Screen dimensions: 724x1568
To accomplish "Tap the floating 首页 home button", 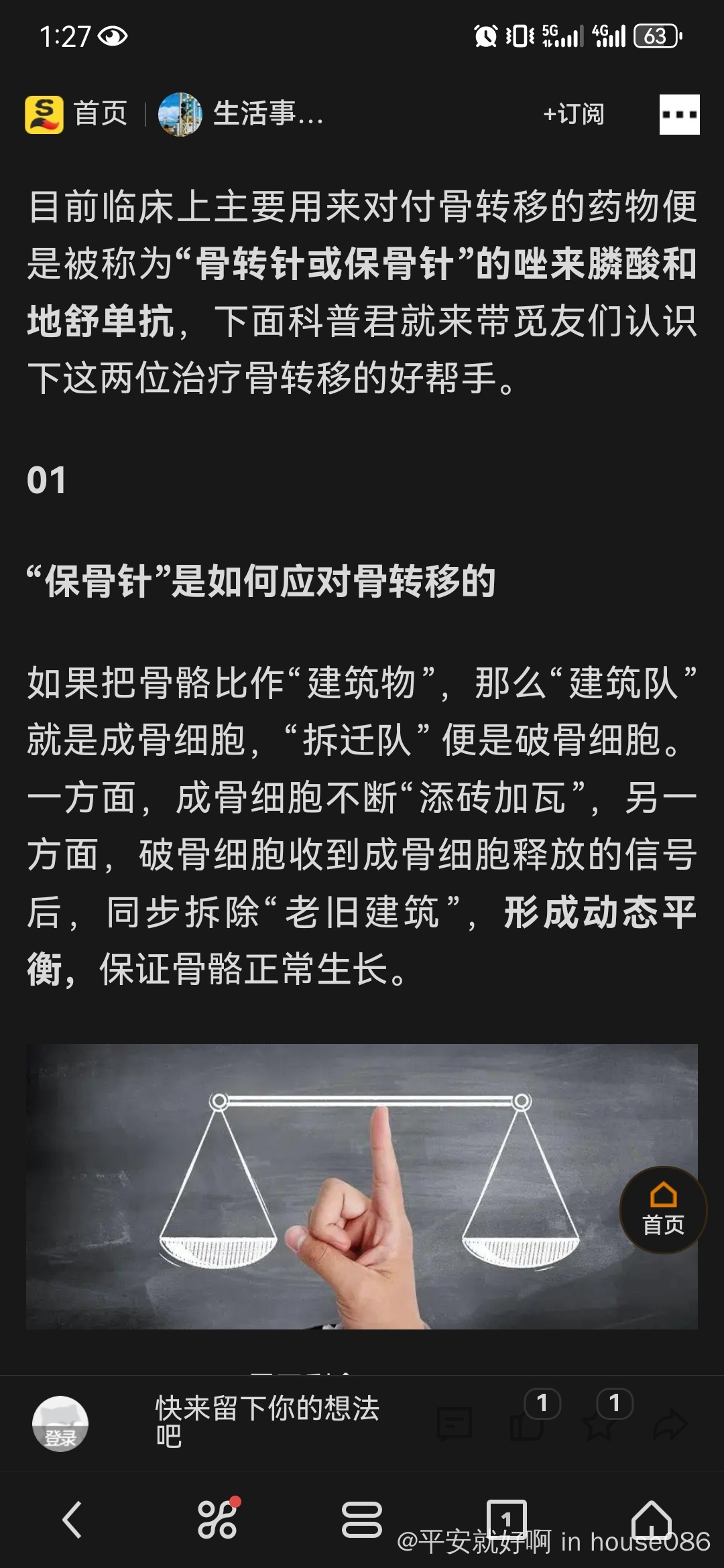I will click(663, 1210).
